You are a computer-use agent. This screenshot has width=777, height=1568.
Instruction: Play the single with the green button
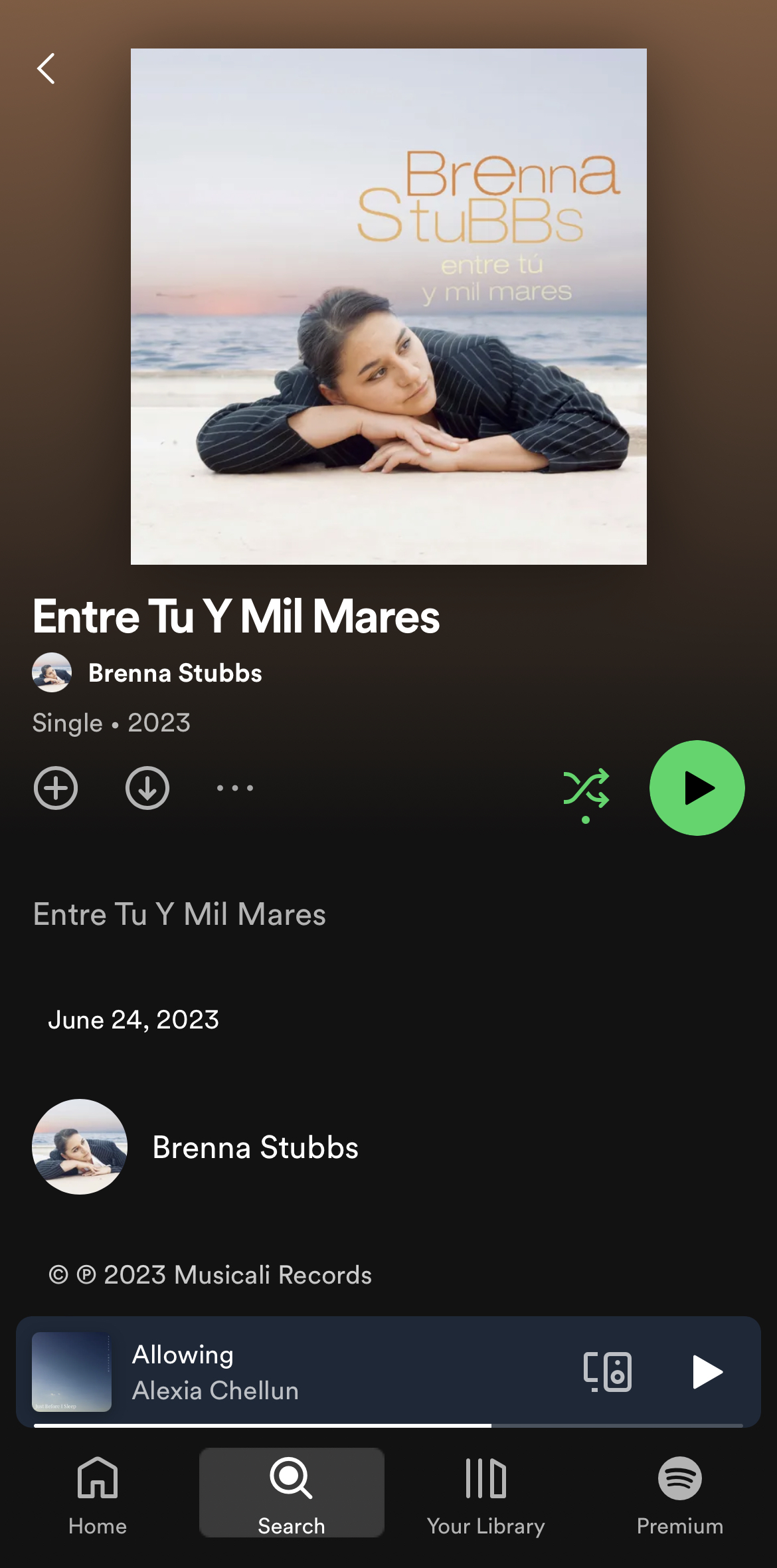[697, 788]
